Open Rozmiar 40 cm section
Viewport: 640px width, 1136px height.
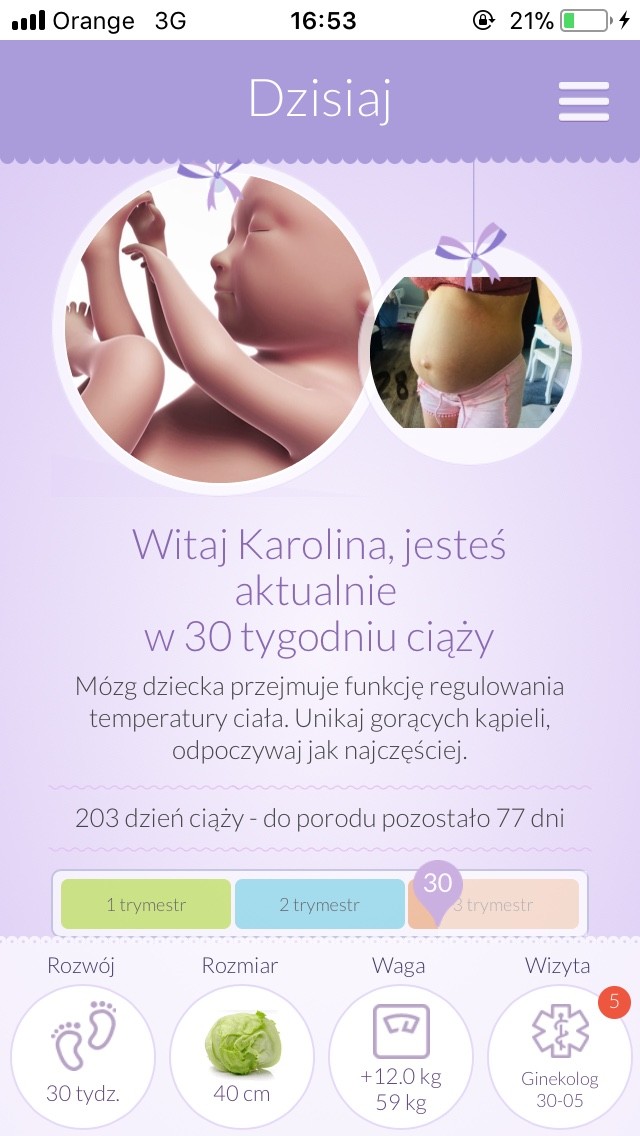[x=241, y=1056]
